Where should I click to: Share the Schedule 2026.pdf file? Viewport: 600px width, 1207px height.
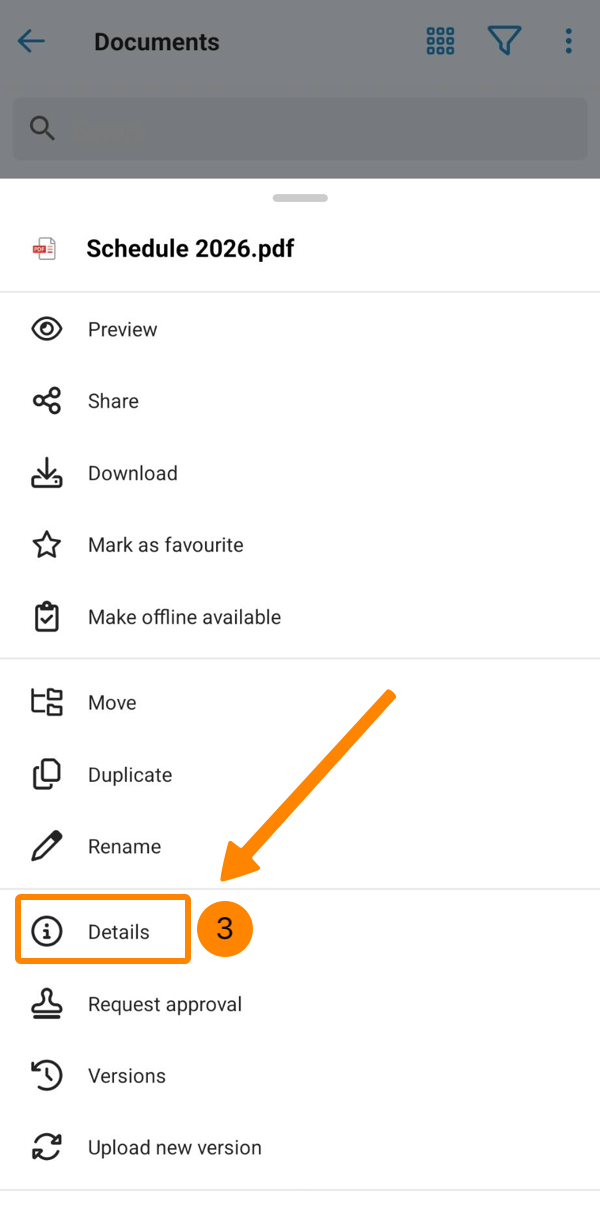click(x=112, y=401)
